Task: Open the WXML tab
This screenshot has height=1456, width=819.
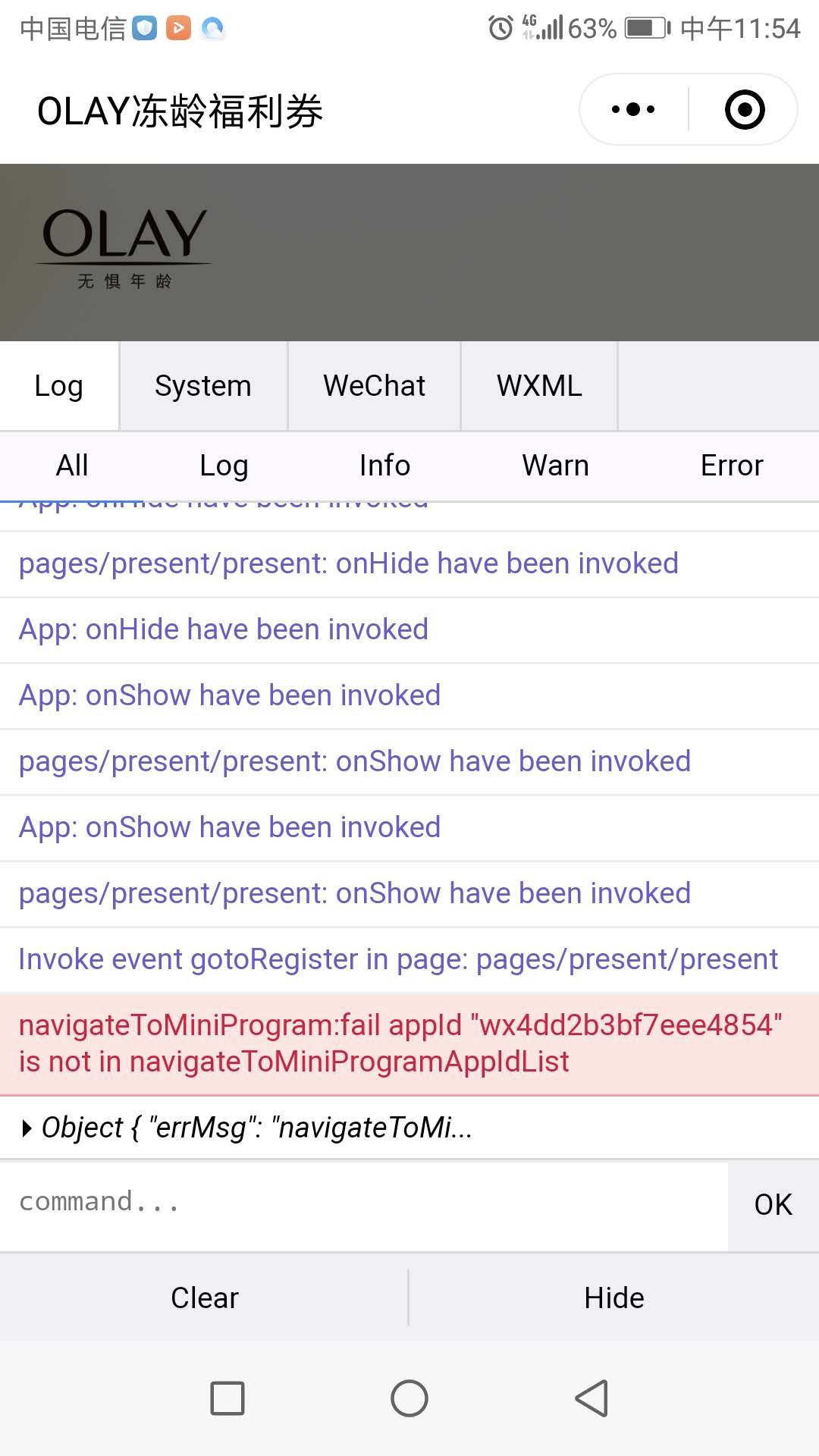Action: pyautogui.click(x=539, y=386)
